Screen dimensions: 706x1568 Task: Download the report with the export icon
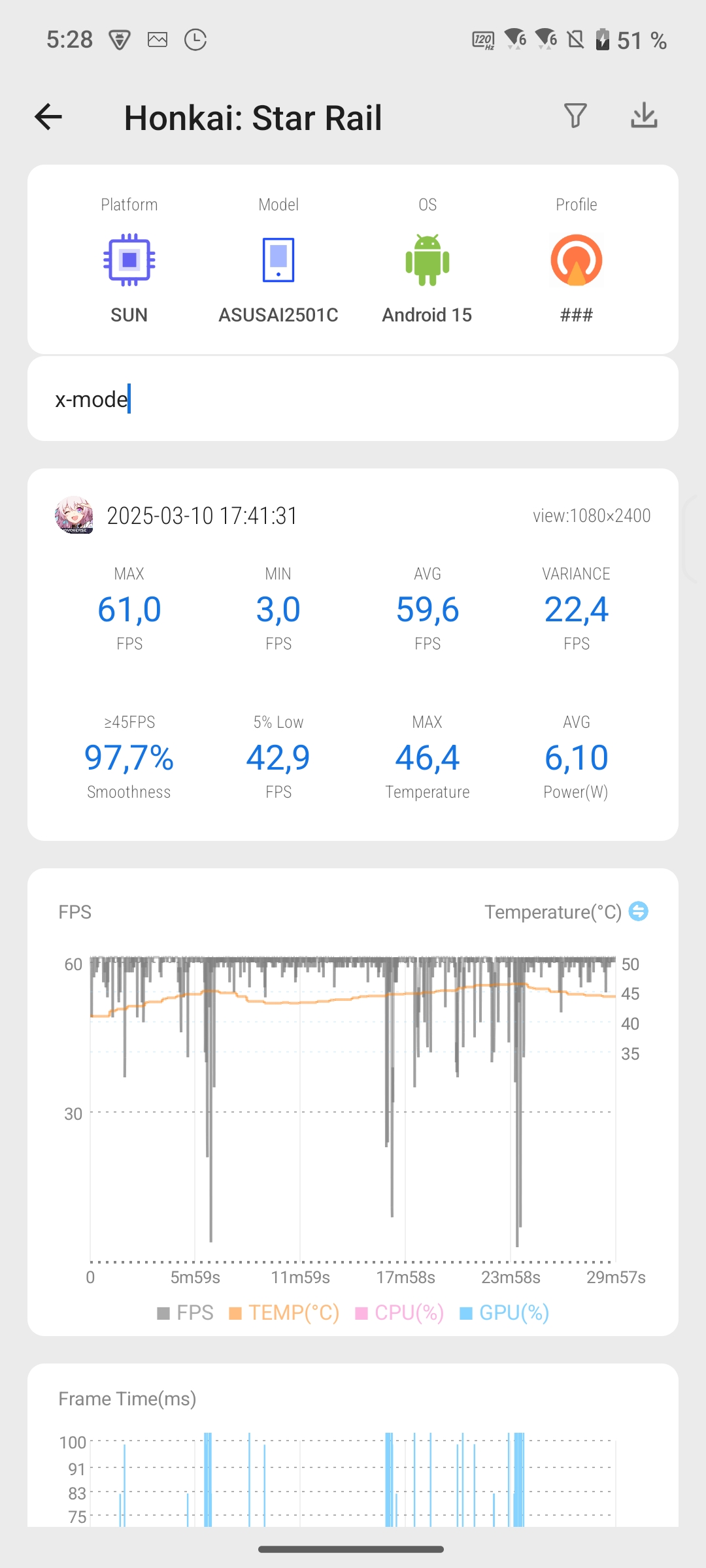click(x=644, y=116)
